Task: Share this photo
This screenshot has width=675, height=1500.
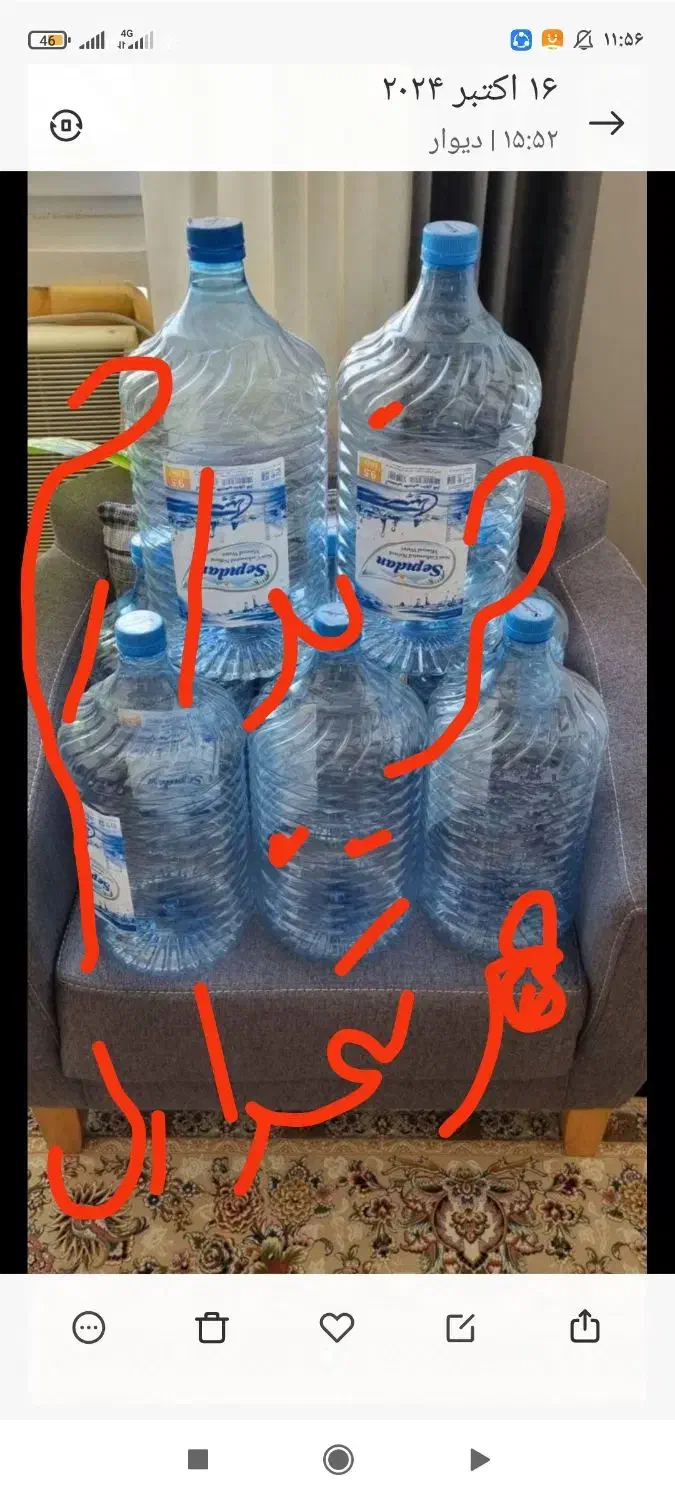Action: (x=585, y=1326)
